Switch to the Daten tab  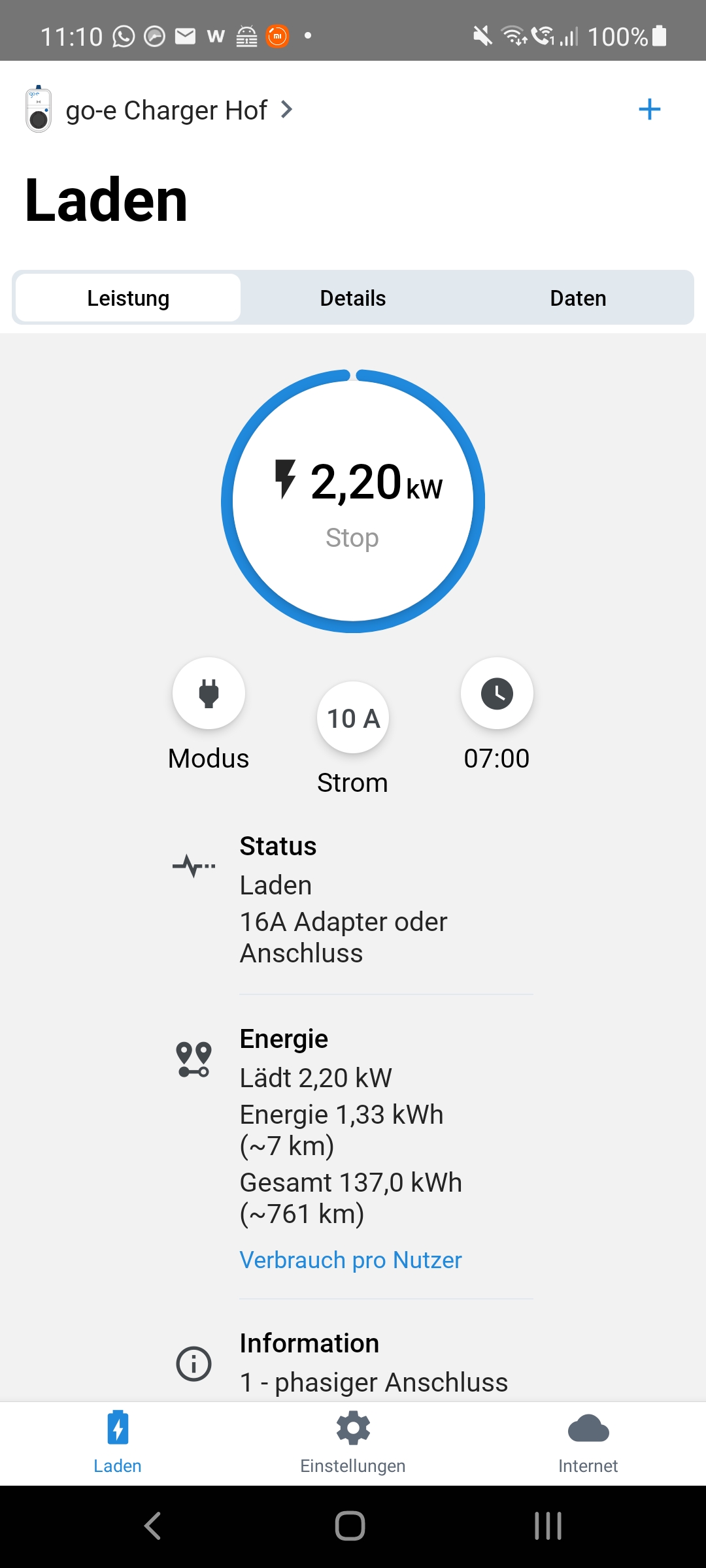tap(578, 299)
